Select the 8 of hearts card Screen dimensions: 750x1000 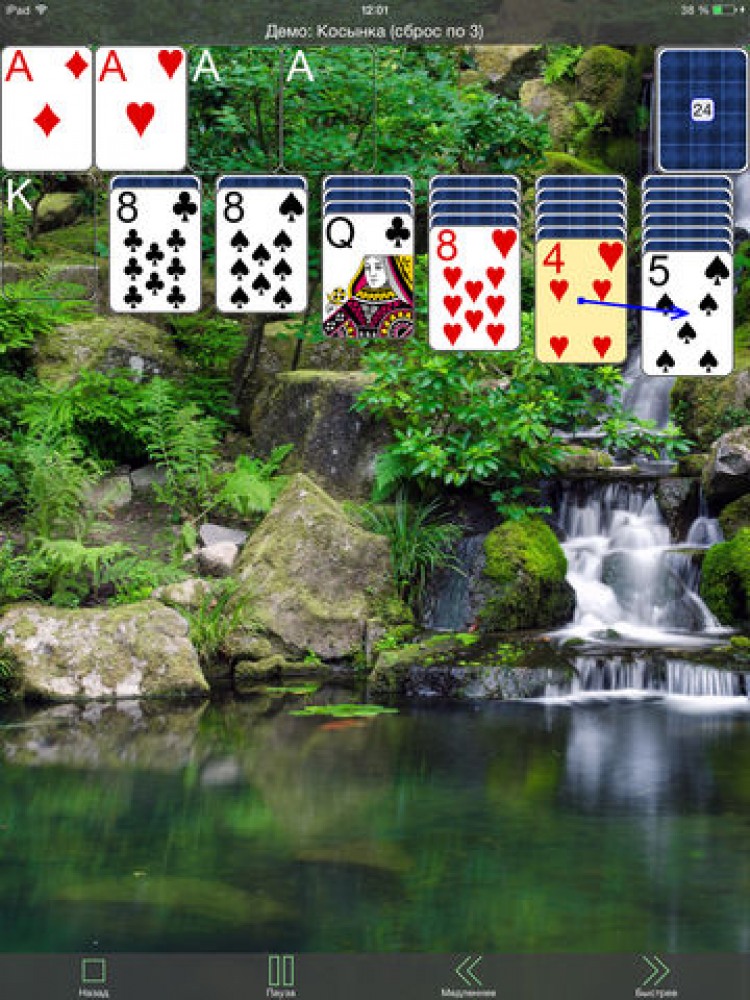474,288
